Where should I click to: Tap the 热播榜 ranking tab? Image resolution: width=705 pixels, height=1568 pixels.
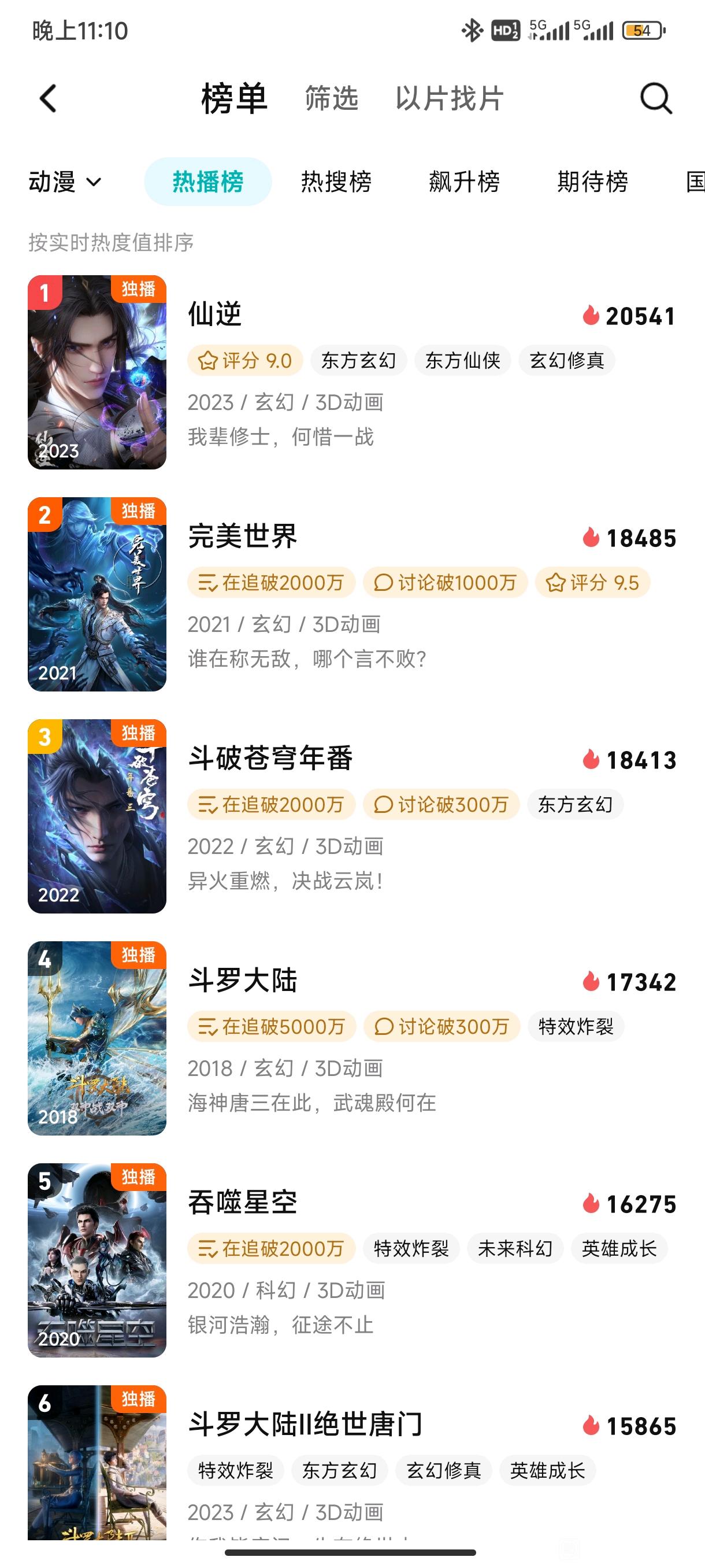208,182
